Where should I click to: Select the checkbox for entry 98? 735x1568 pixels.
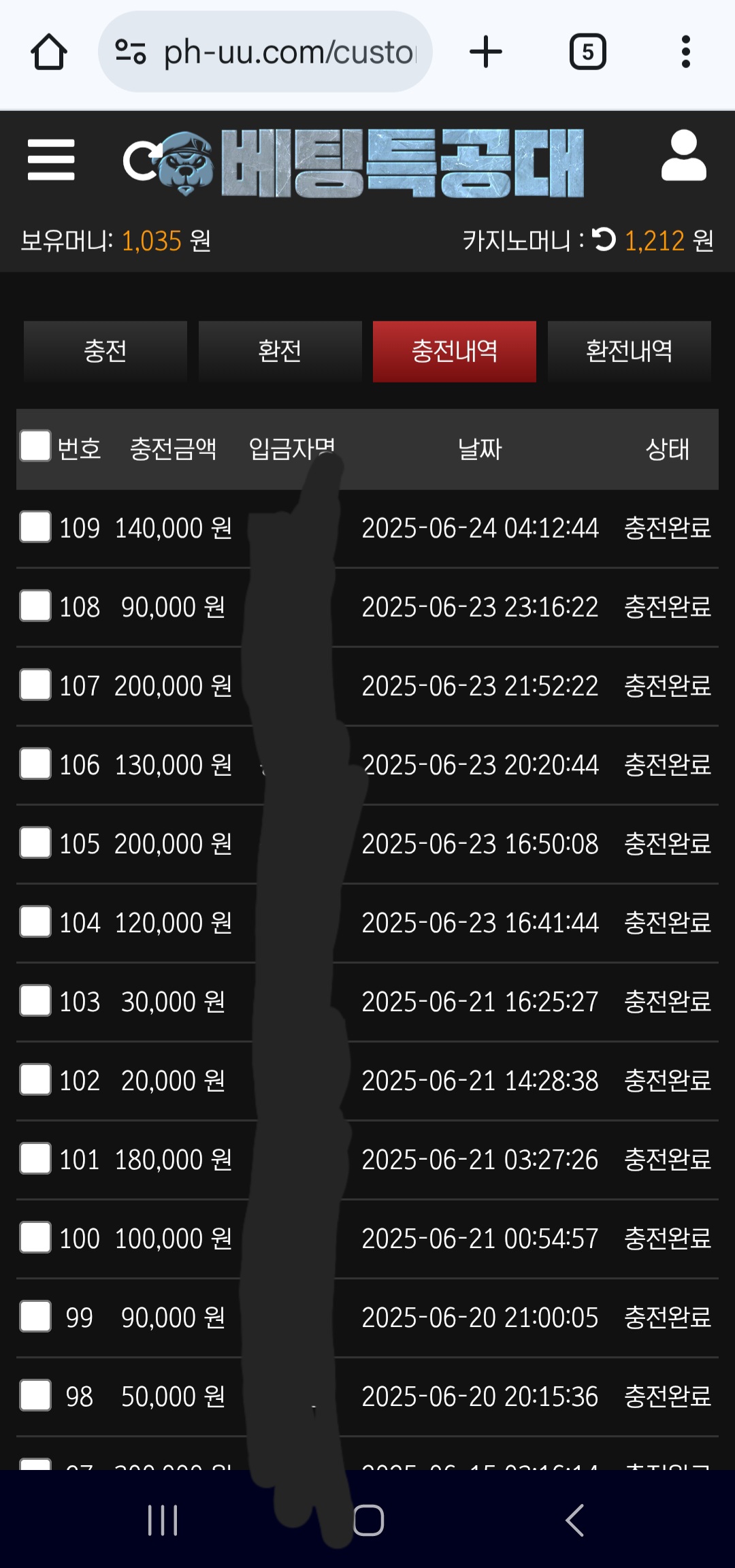pyautogui.click(x=35, y=1395)
